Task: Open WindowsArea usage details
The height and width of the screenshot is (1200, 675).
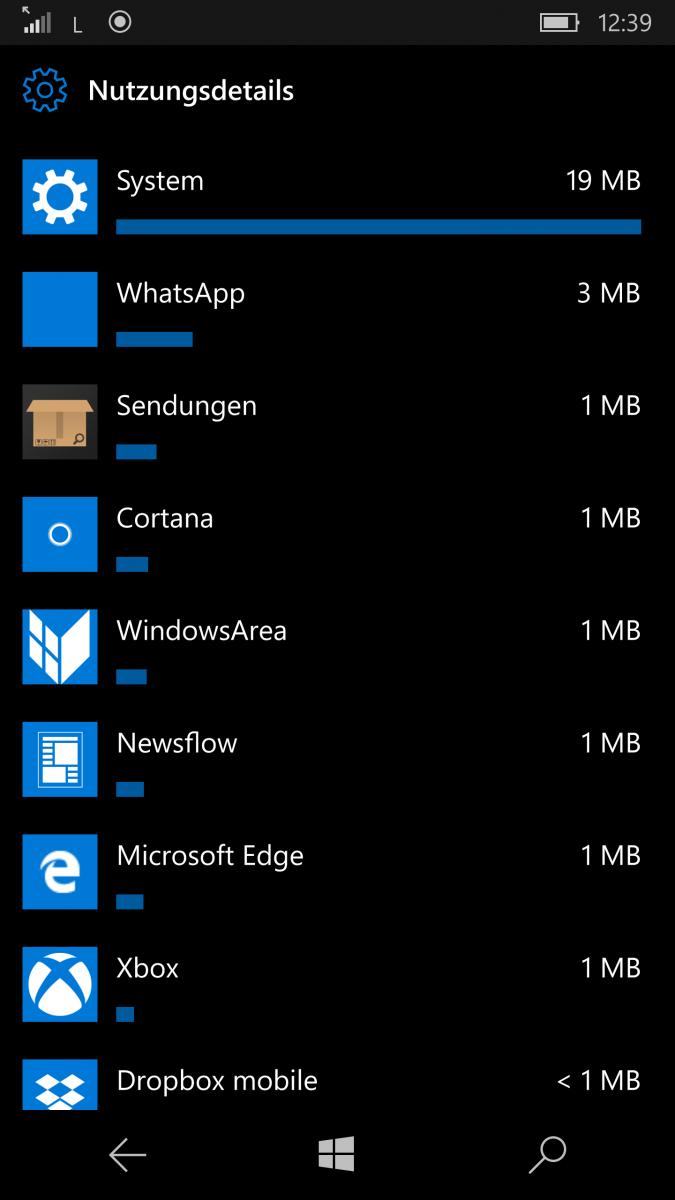Action: coord(337,647)
